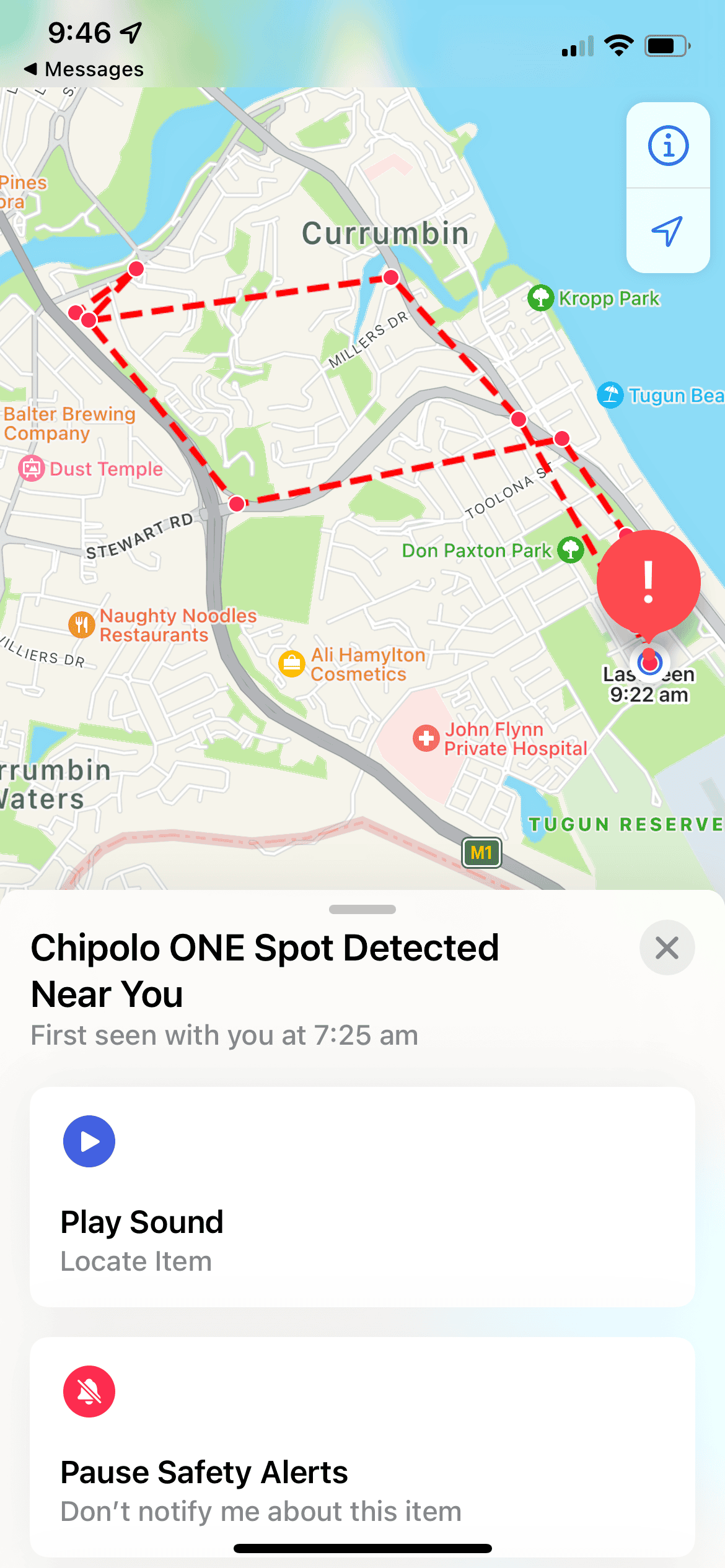
Task: Open the map info button
Action: pyautogui.click(x=668, y=146)
